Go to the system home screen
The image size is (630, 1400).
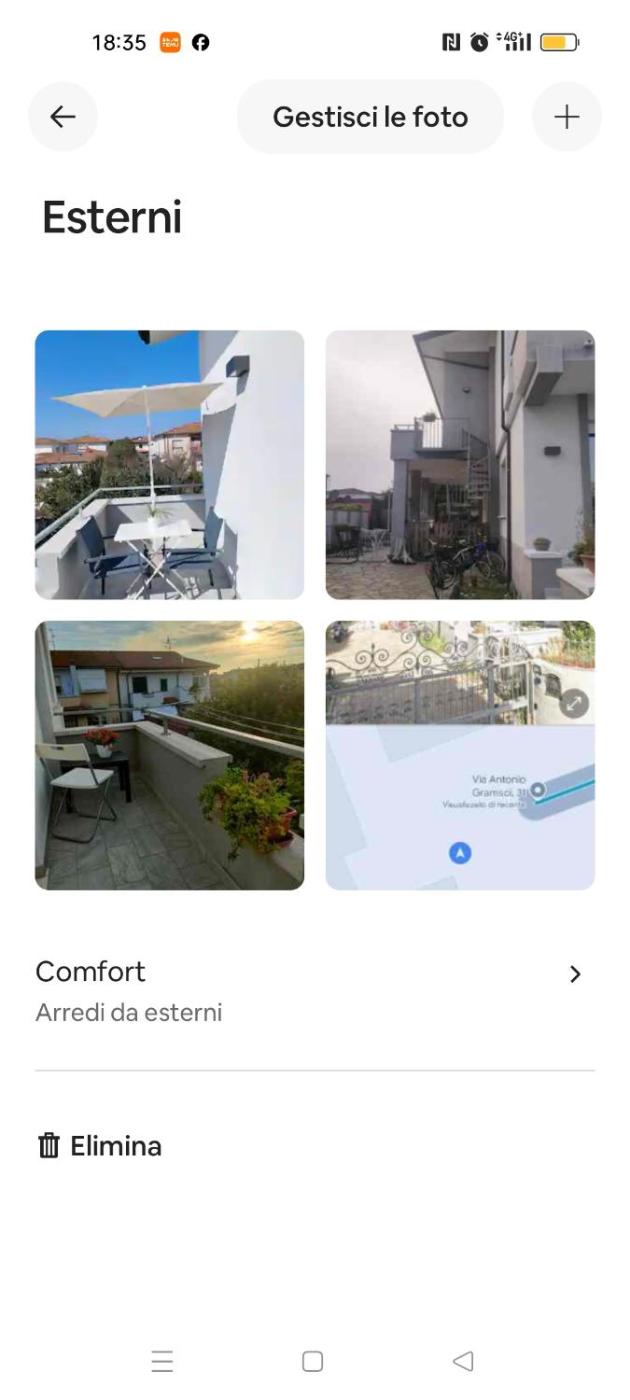(x=313, y=1361)
